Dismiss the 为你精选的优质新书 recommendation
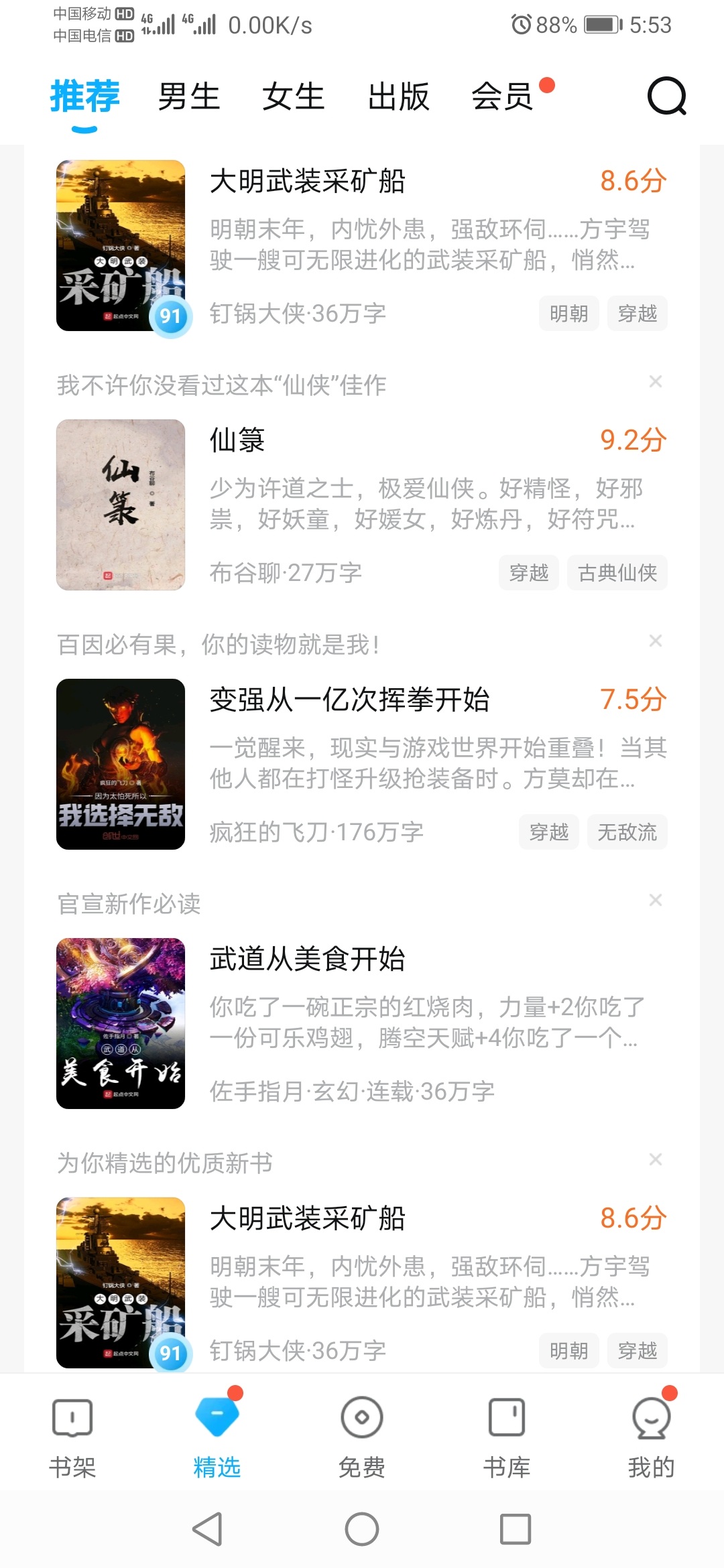 click(x=656, y=1159)
